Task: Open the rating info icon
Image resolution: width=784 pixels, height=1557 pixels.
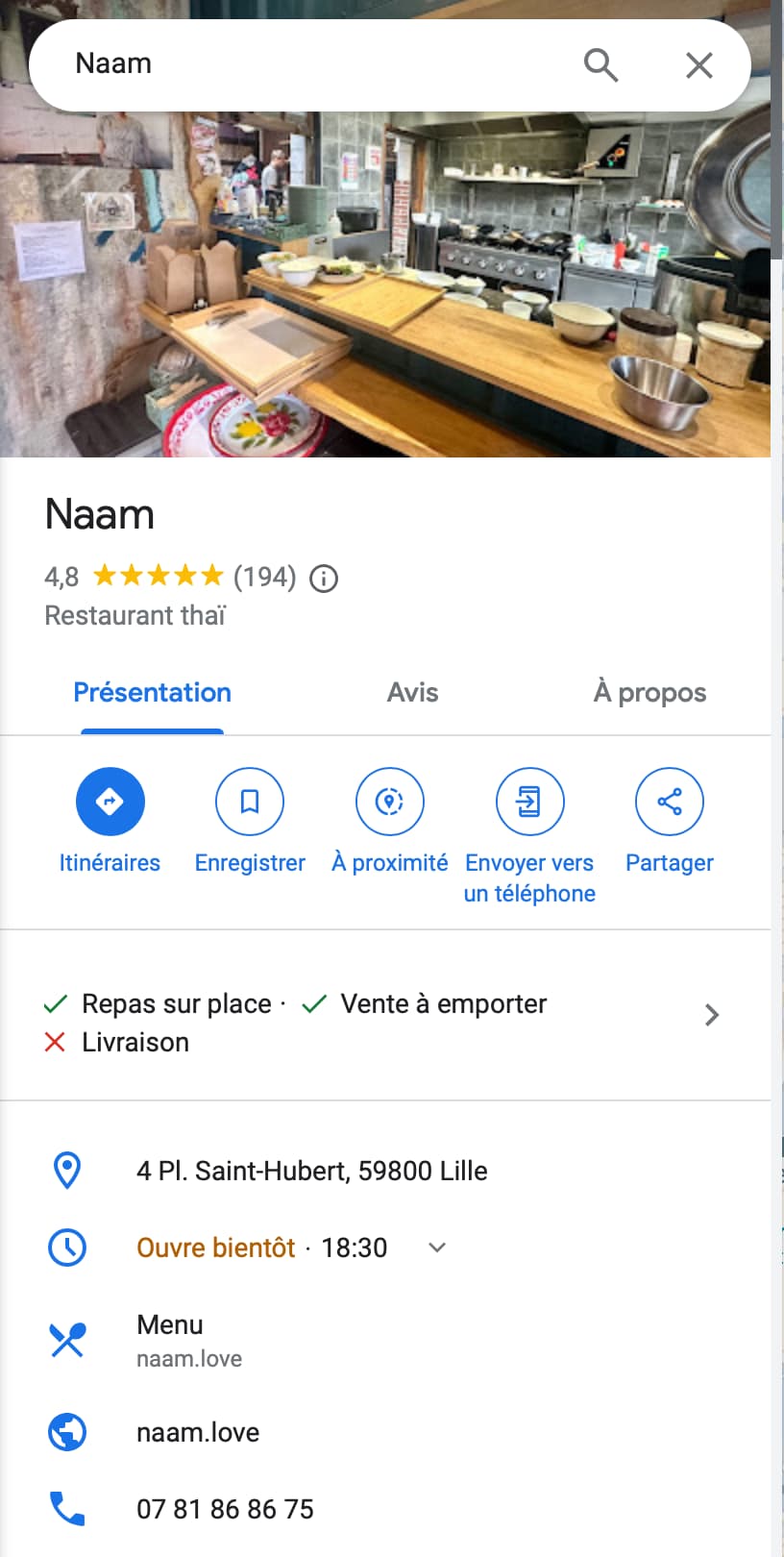Action: pos(324,579)
